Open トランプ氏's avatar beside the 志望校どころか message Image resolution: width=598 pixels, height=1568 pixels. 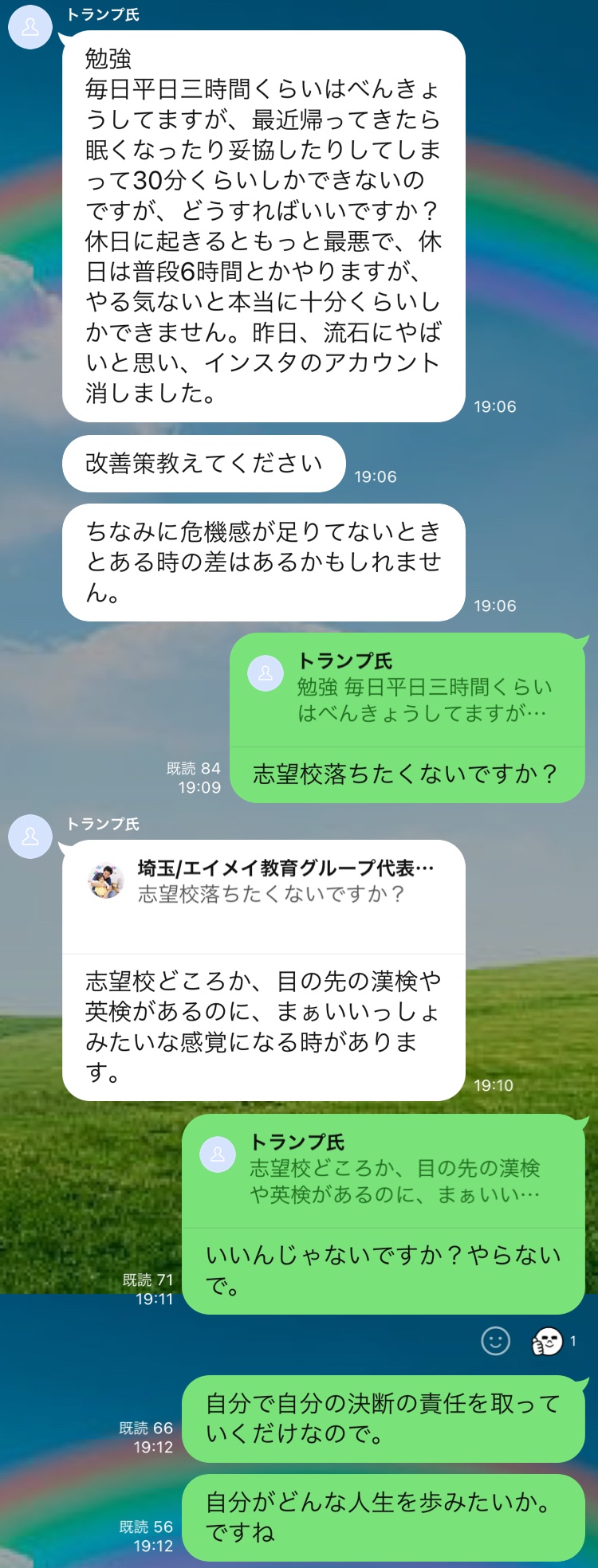30,837
